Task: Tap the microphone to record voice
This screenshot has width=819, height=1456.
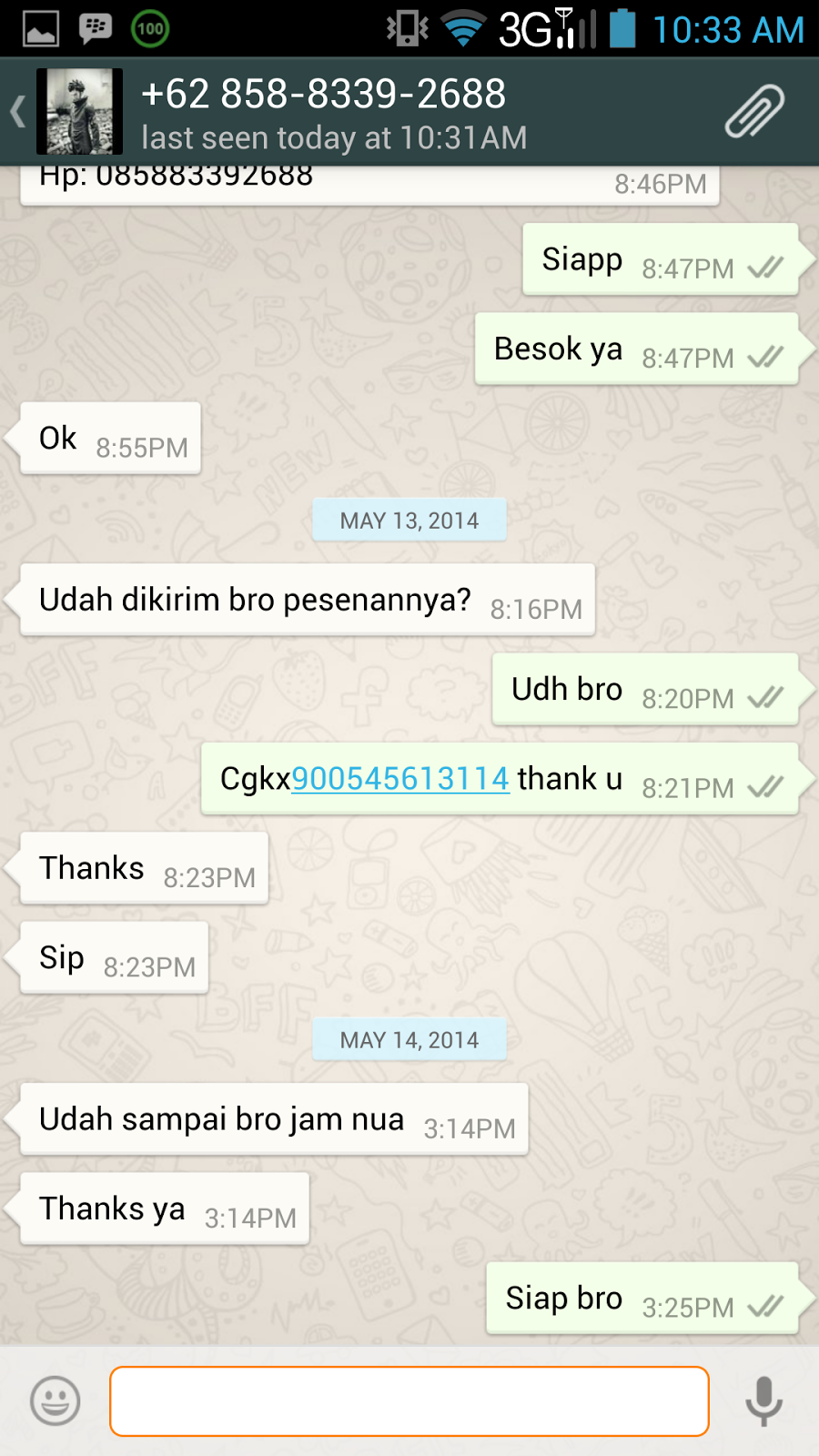Action: 763,1400
